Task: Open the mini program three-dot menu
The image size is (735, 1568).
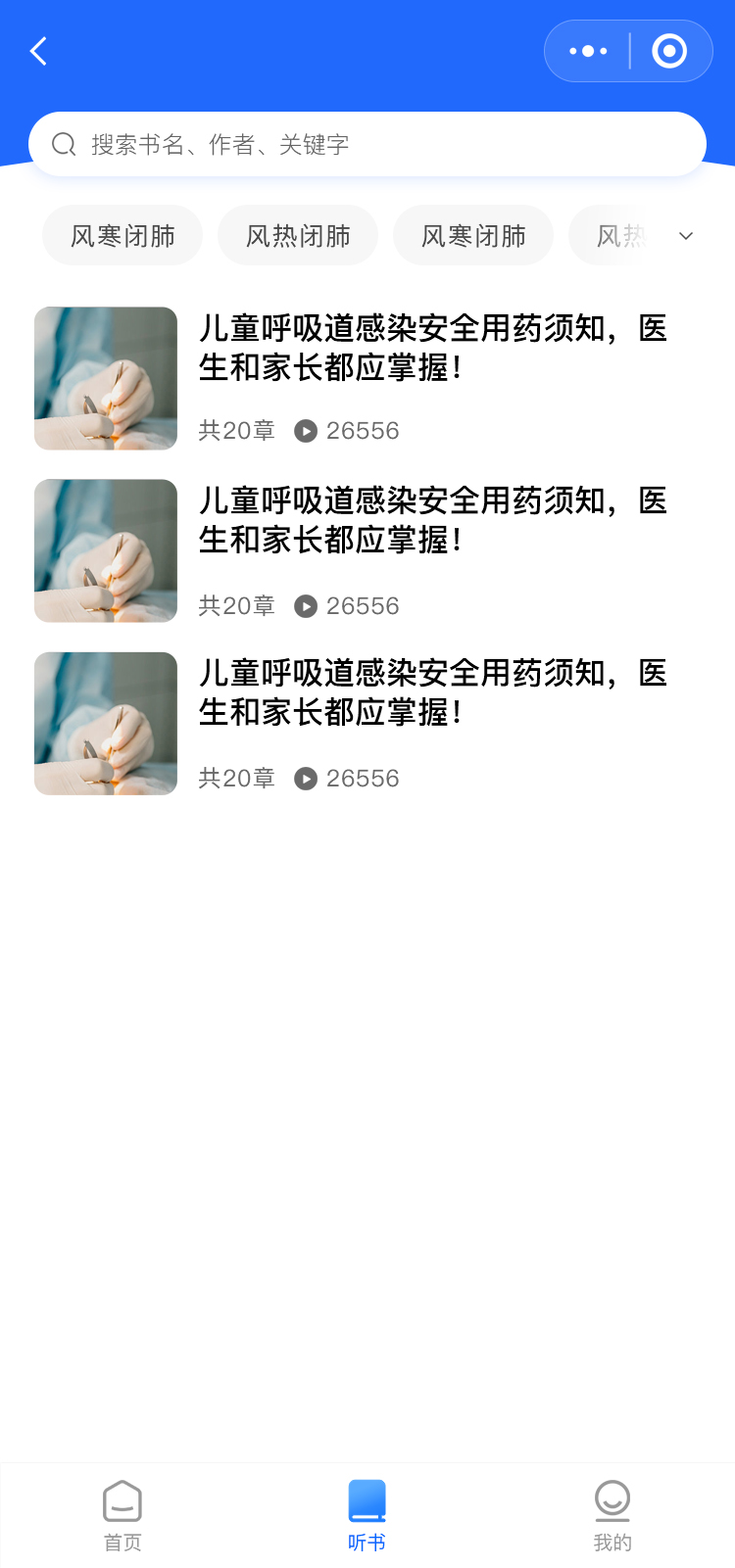Action: 588,51
